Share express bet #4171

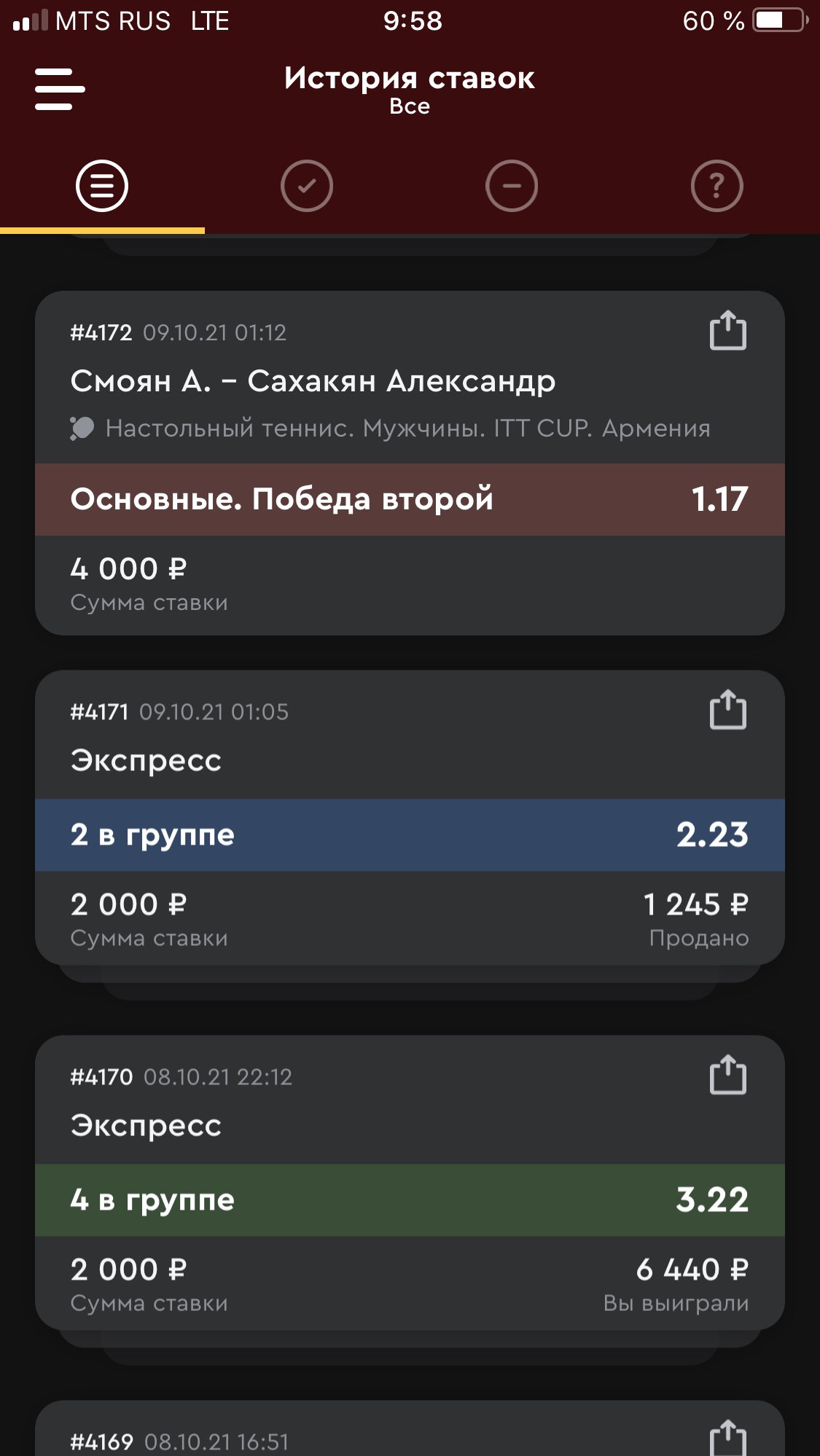(x=727, y=711)
